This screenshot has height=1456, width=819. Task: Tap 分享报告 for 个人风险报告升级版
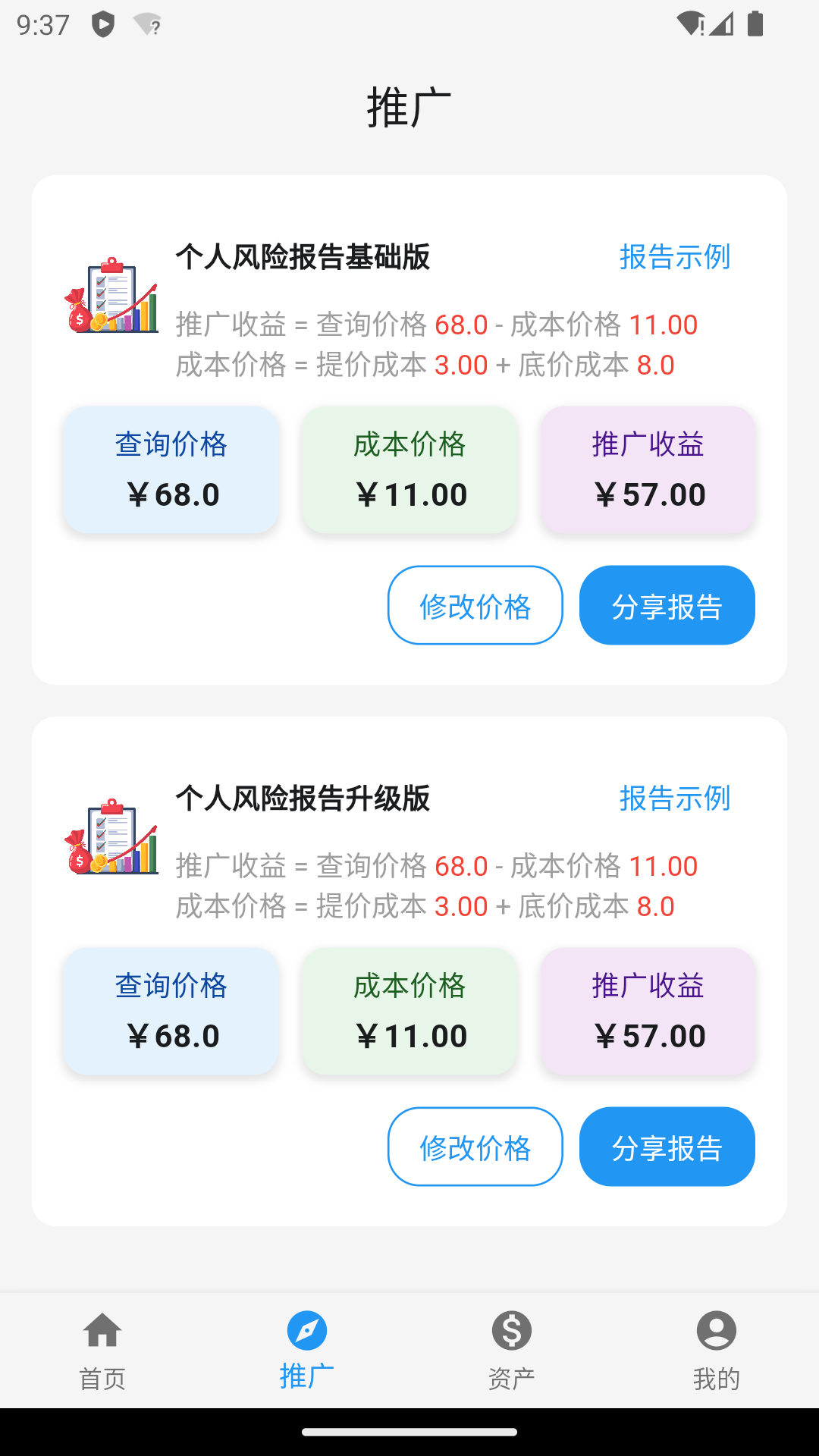667,1147
